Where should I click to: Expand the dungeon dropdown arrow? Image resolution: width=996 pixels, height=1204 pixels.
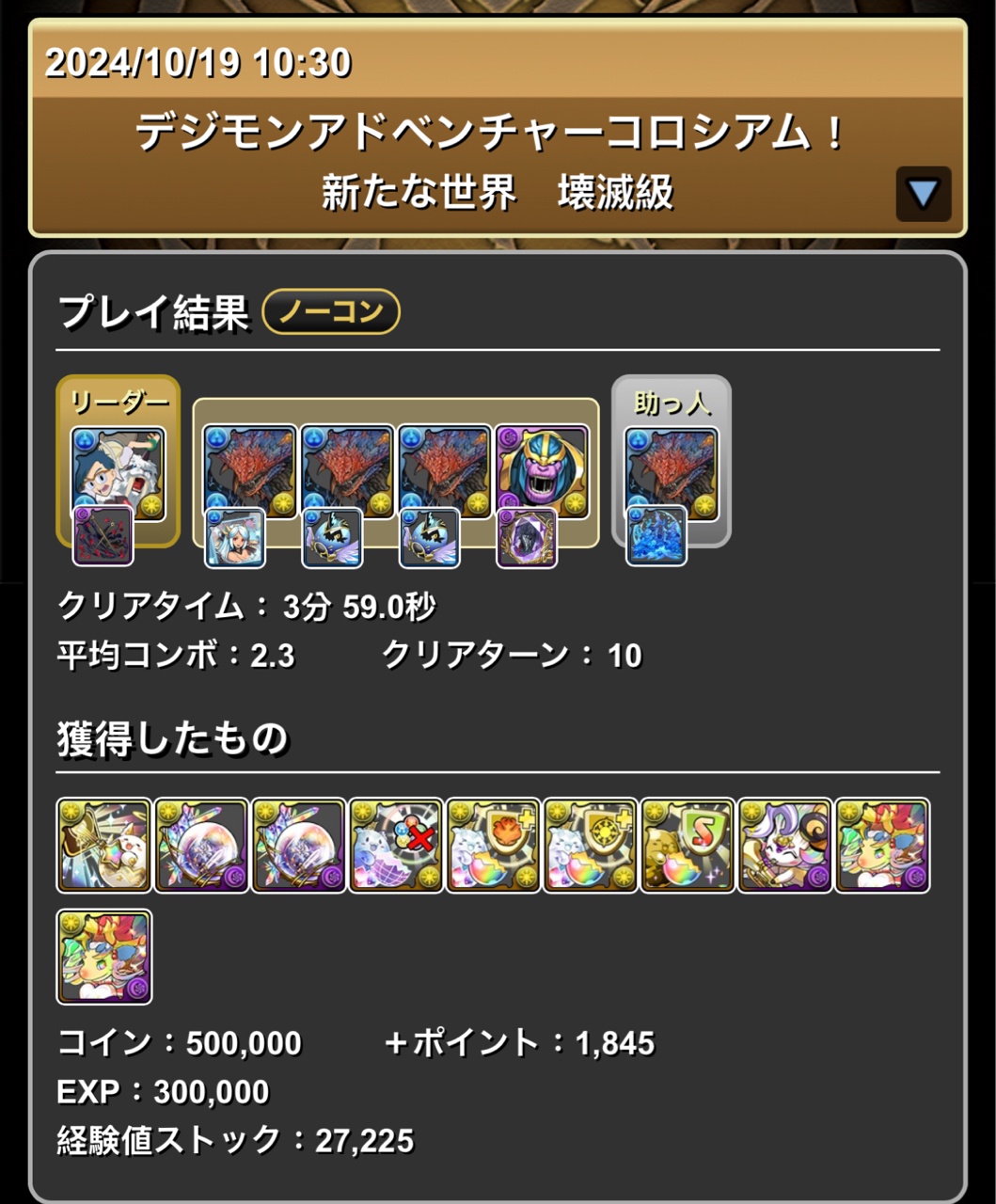pos(923,195)
